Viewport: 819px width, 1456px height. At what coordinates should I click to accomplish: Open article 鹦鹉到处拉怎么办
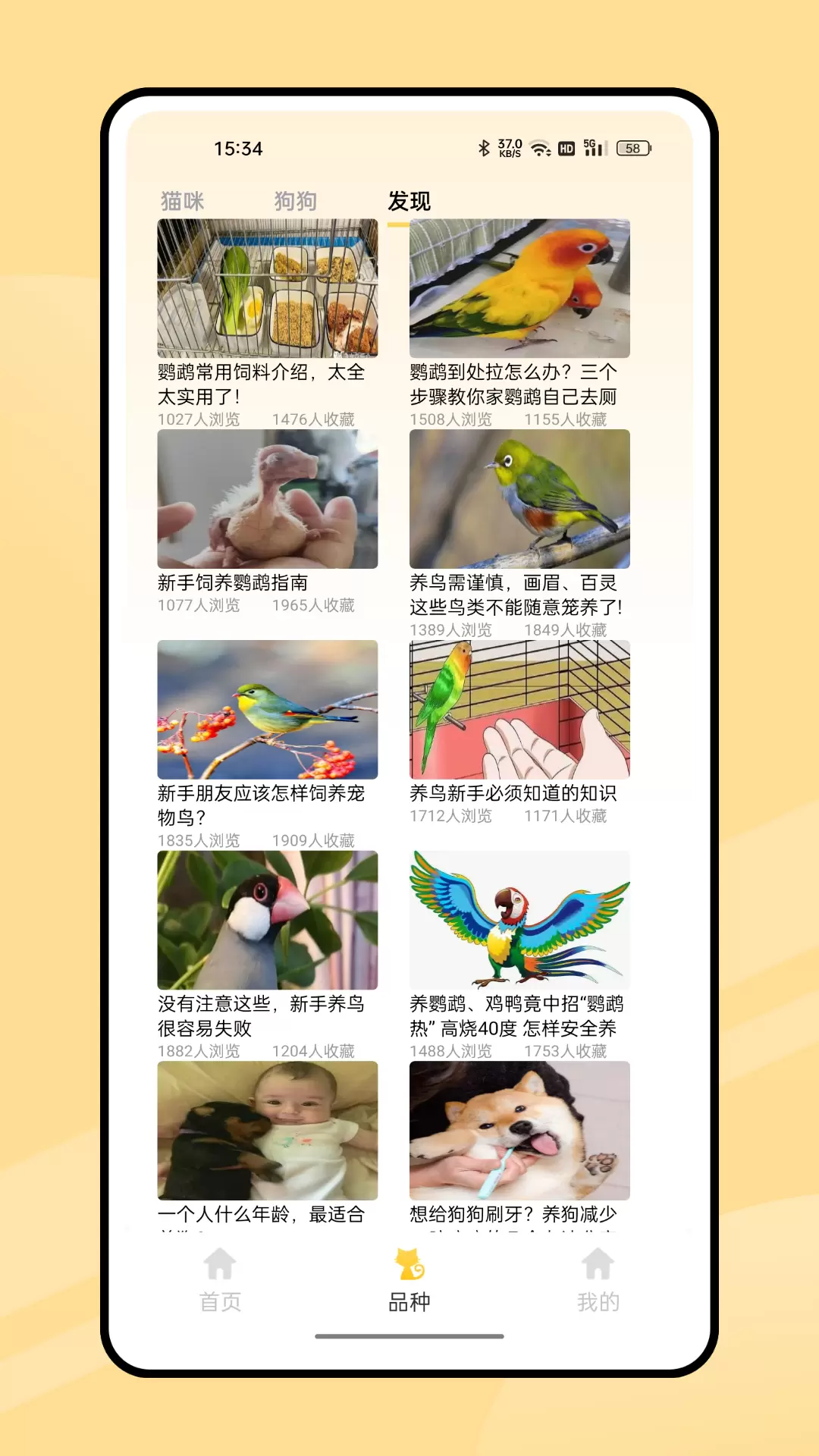(519, 324)
